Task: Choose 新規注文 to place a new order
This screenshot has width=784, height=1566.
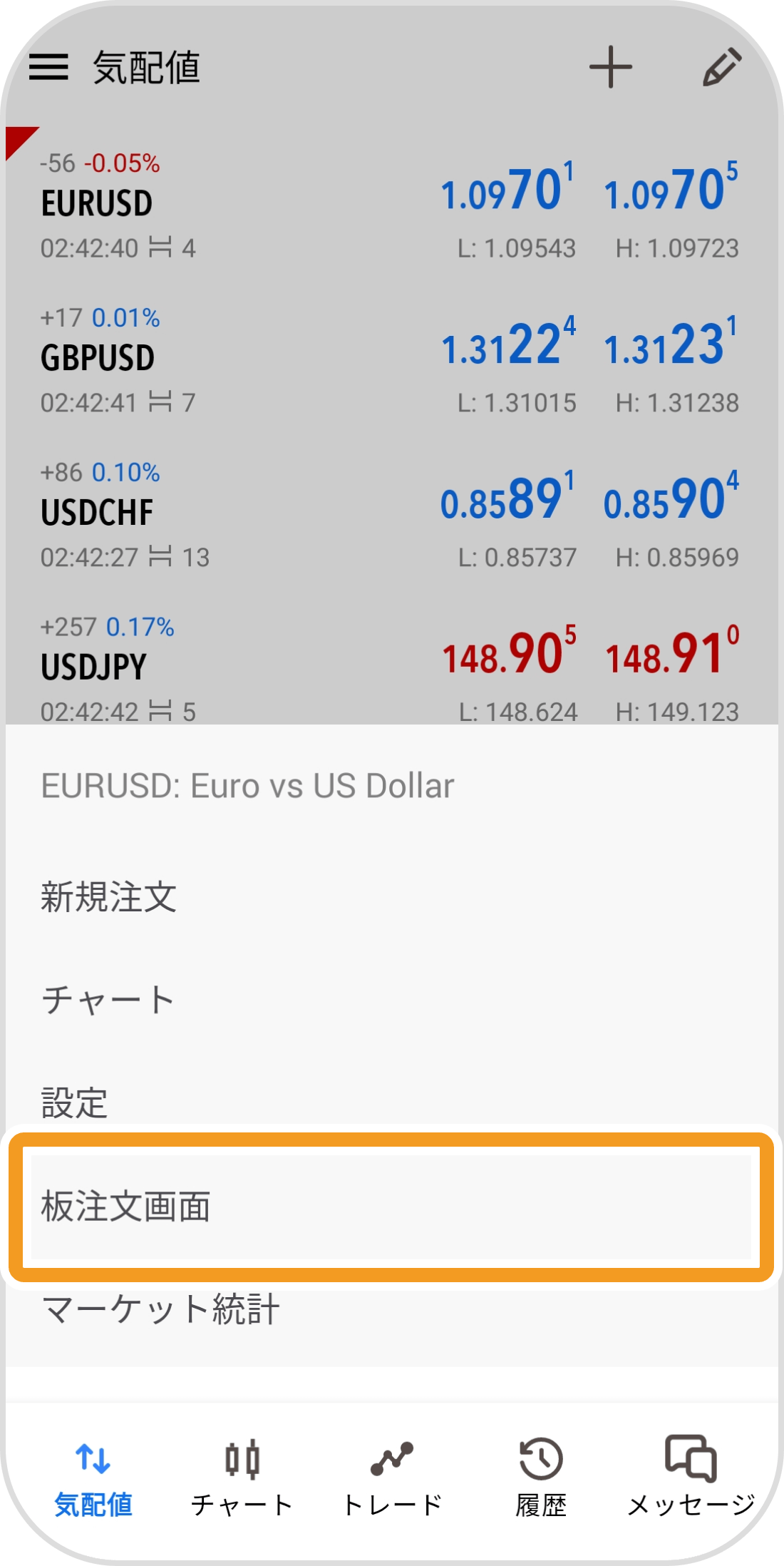Action: pos(108,897)
